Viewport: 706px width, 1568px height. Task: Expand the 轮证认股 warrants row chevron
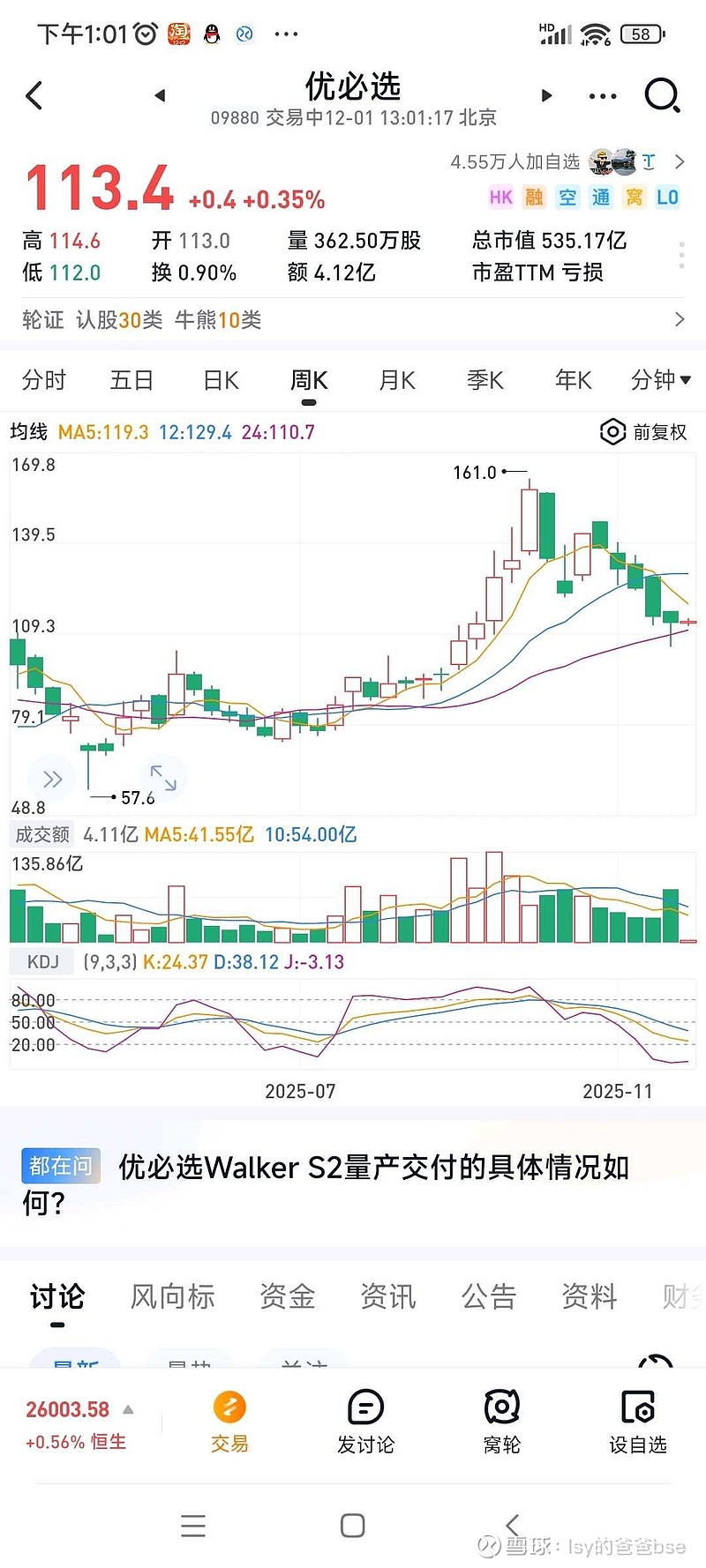click(x=680, y=319)
